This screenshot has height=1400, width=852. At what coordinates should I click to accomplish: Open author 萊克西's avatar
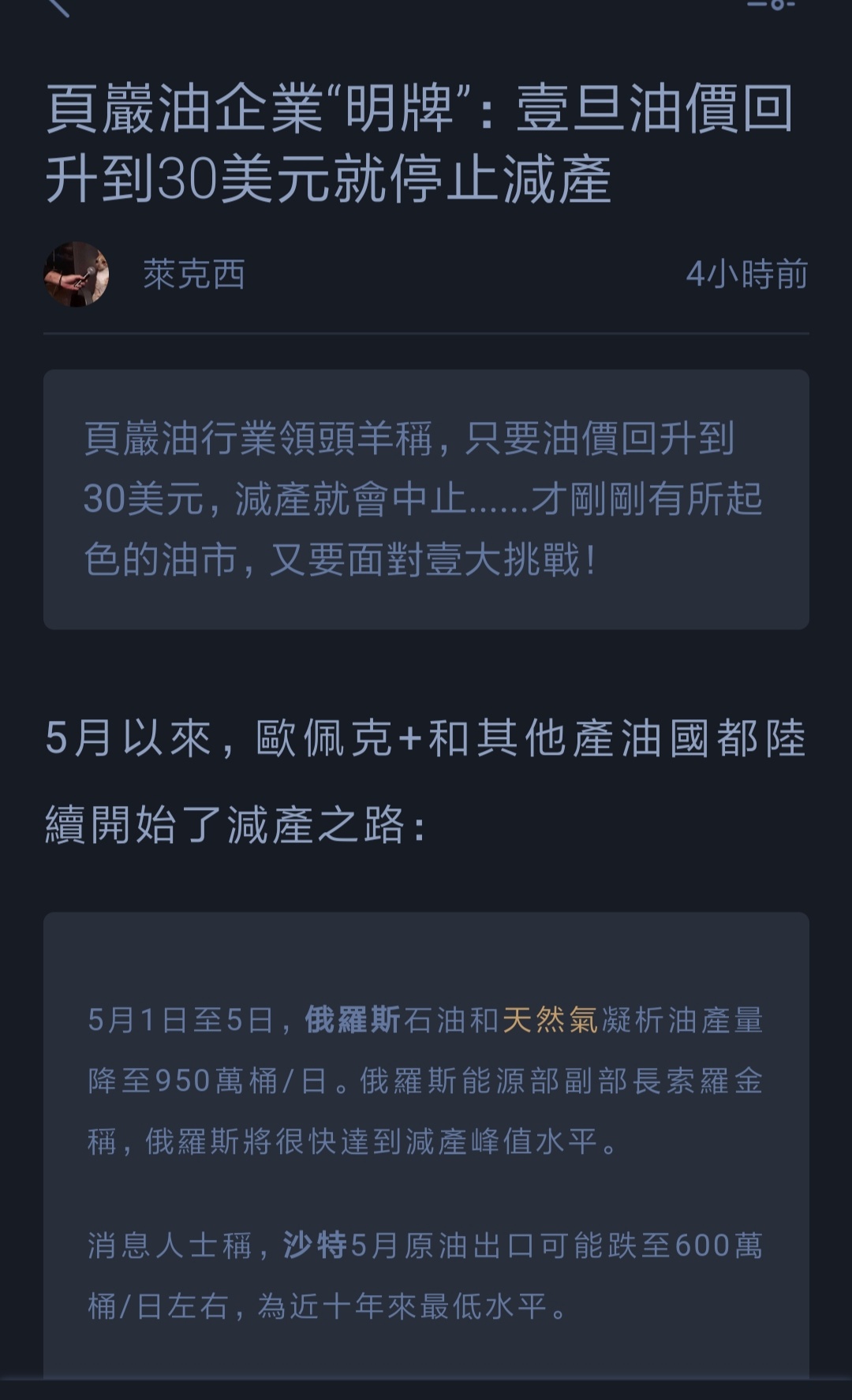point(76,274)
